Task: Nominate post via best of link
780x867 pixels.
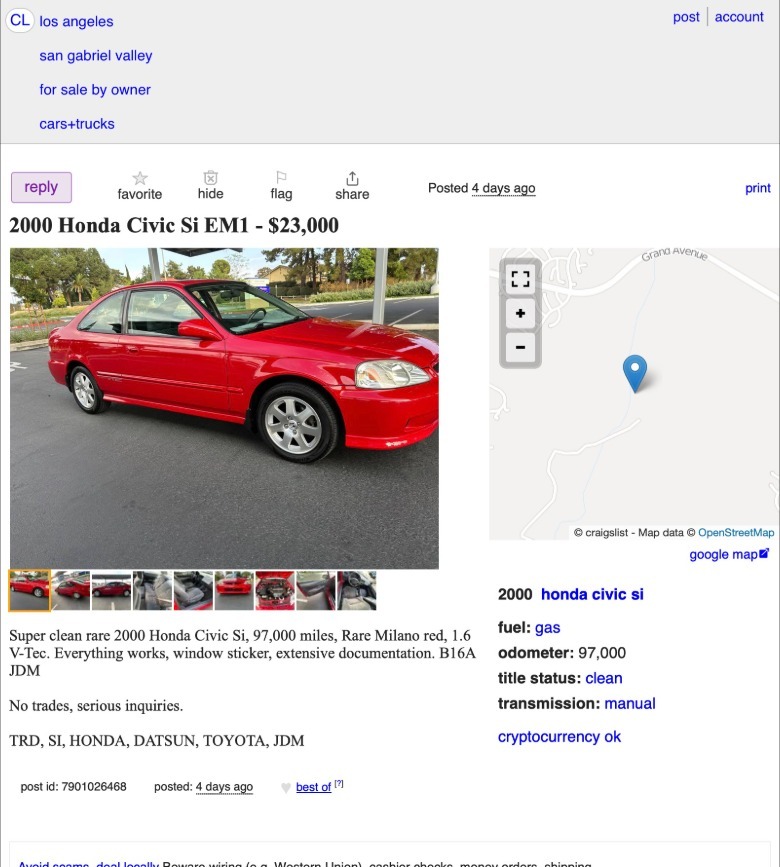Action: [x=313, y=788]
